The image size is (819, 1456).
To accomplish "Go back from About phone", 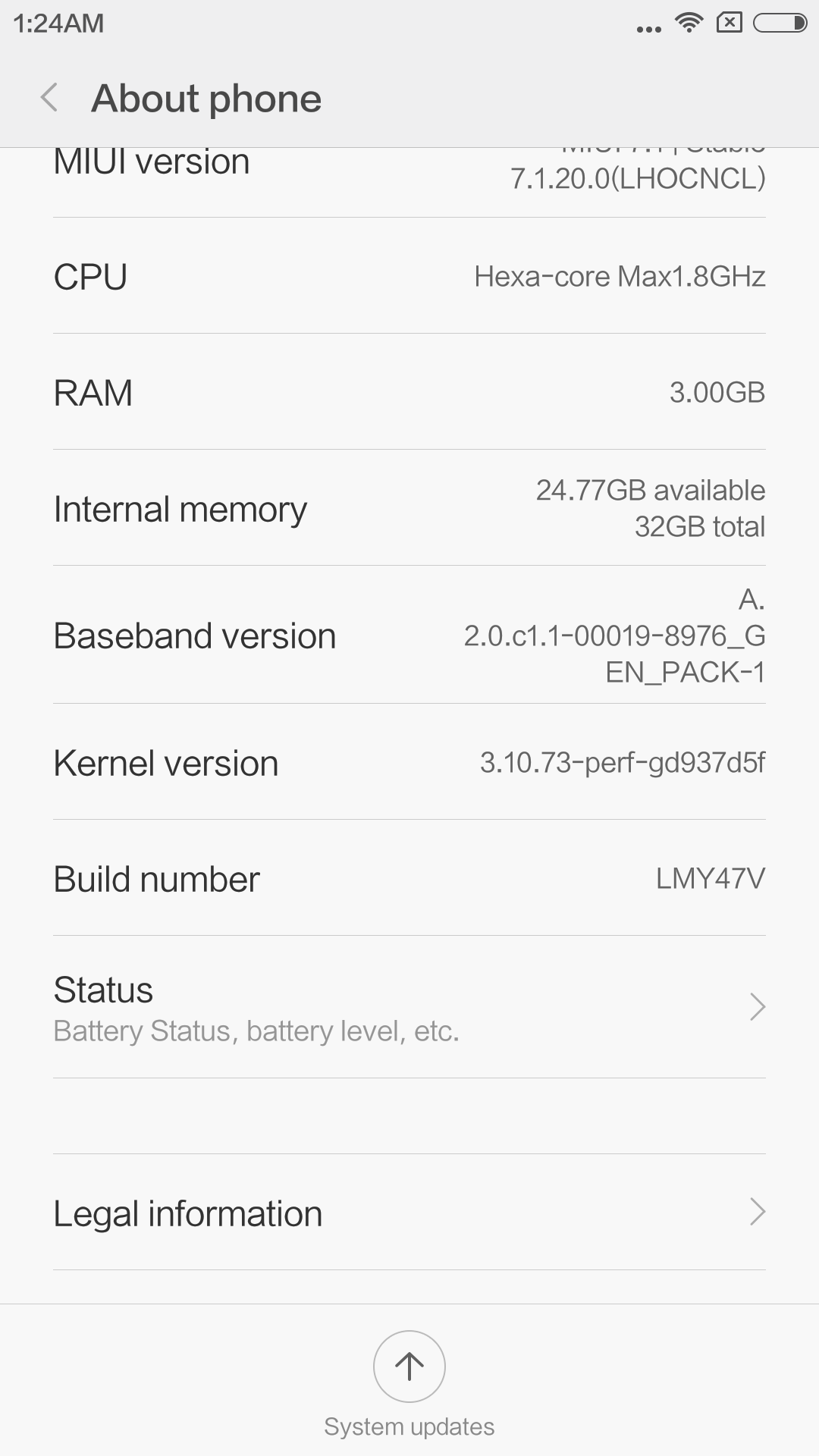I will click(49, 98).
